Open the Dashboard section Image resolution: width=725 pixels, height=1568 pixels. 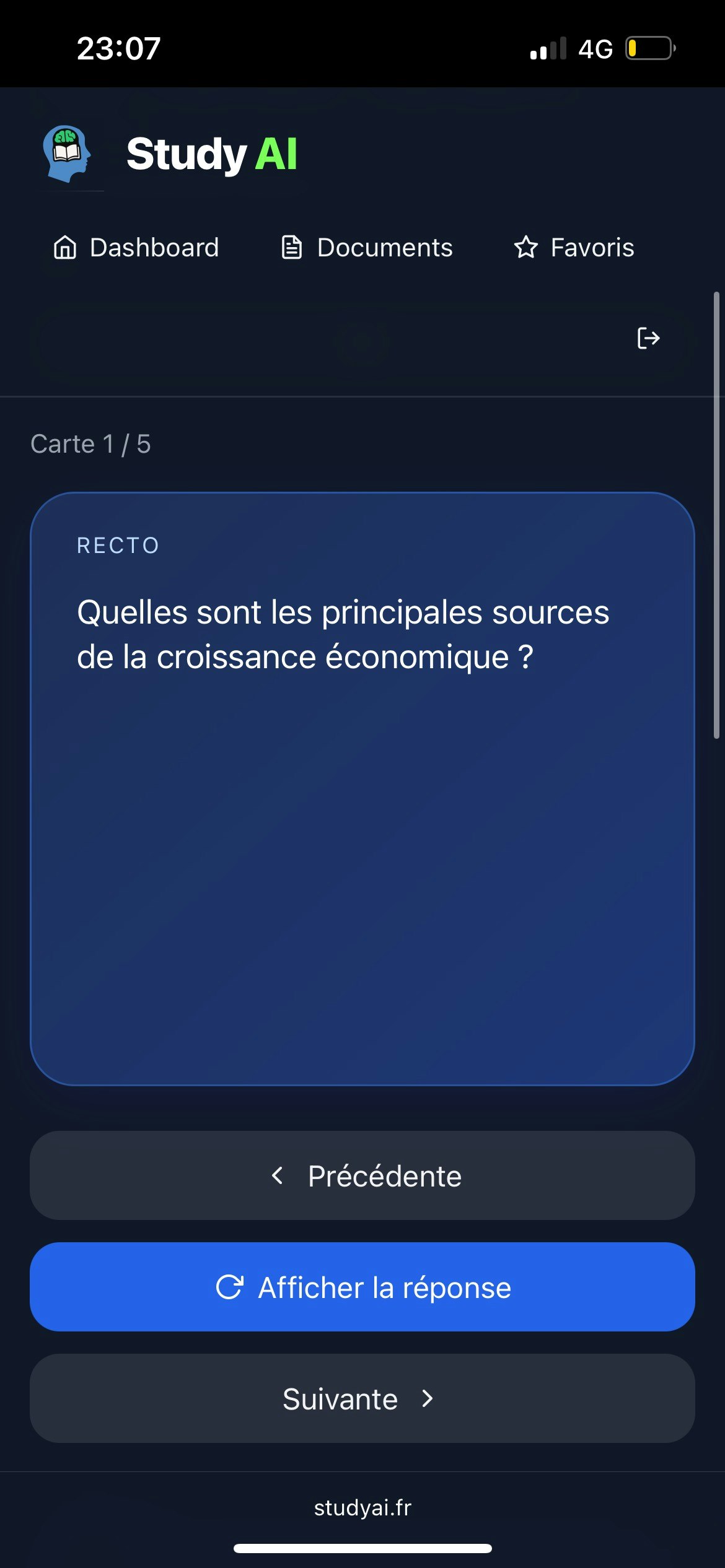tap(154, 248)
